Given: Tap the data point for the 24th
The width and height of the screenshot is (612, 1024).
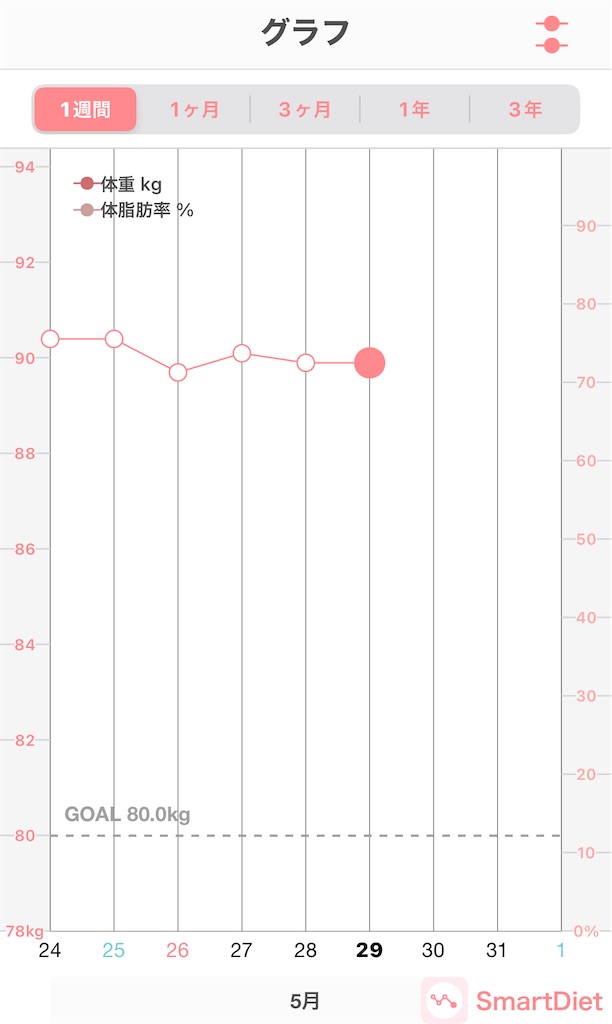Looking at the screenshot, I should 50,339.
